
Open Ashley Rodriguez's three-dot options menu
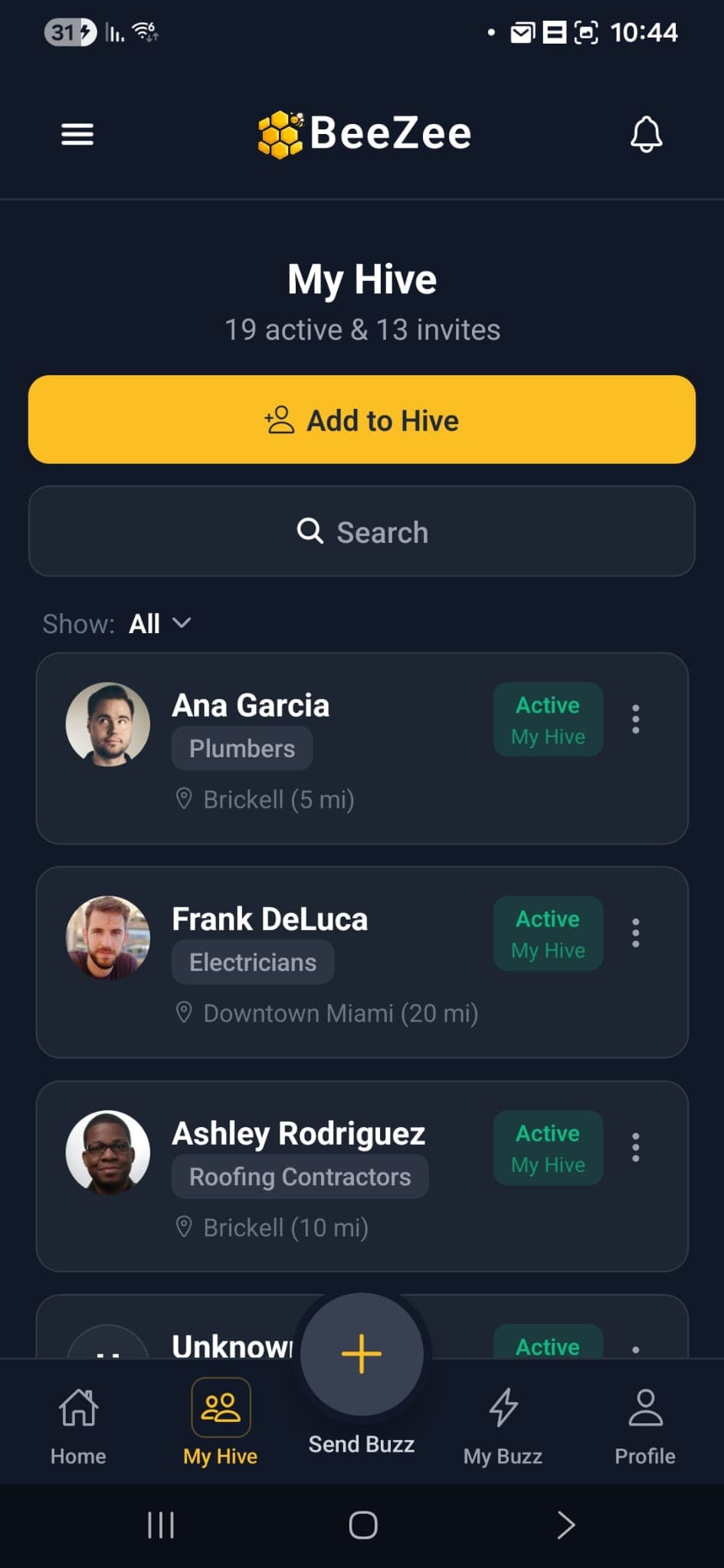coord(635,1147)
